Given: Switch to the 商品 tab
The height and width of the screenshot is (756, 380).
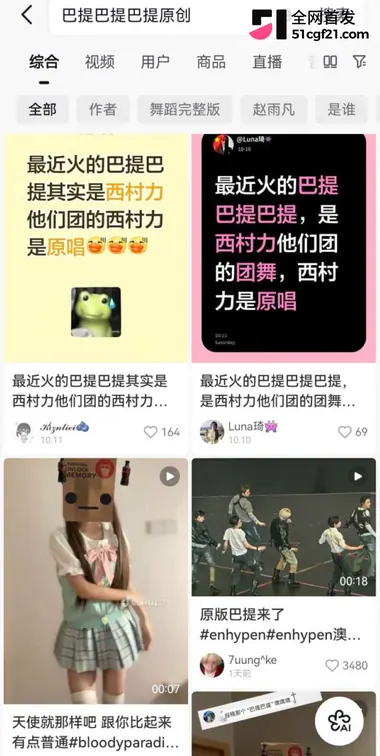Looking at the screenshot, I should 211,62.
